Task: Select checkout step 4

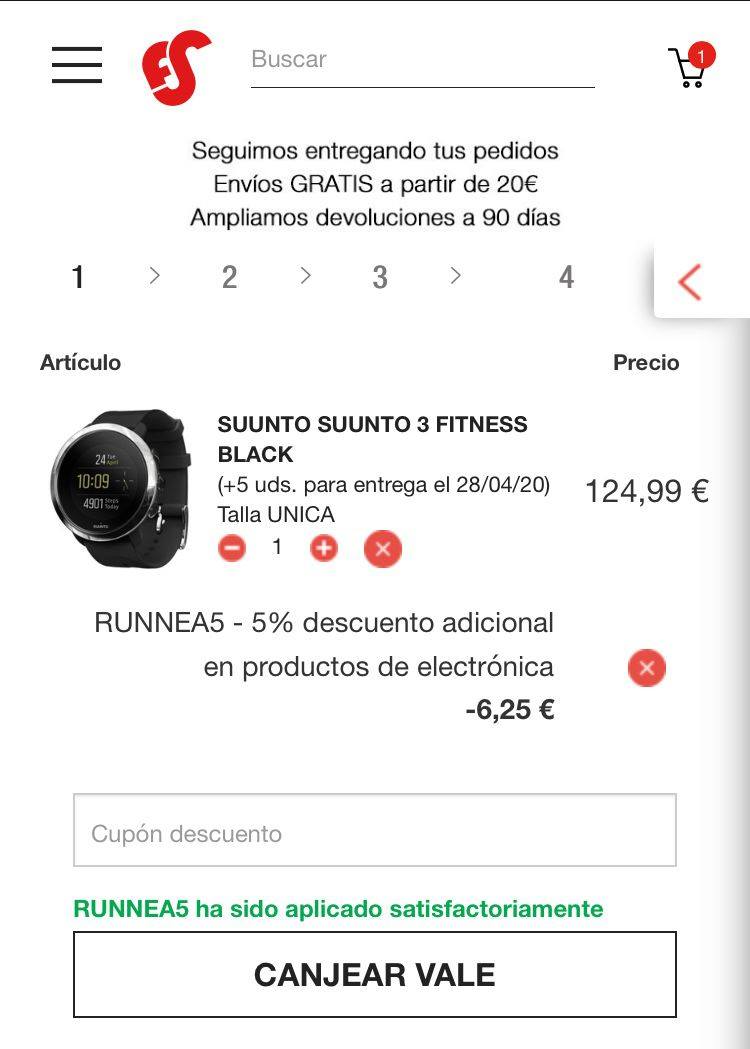Action: tap(566, 278)
